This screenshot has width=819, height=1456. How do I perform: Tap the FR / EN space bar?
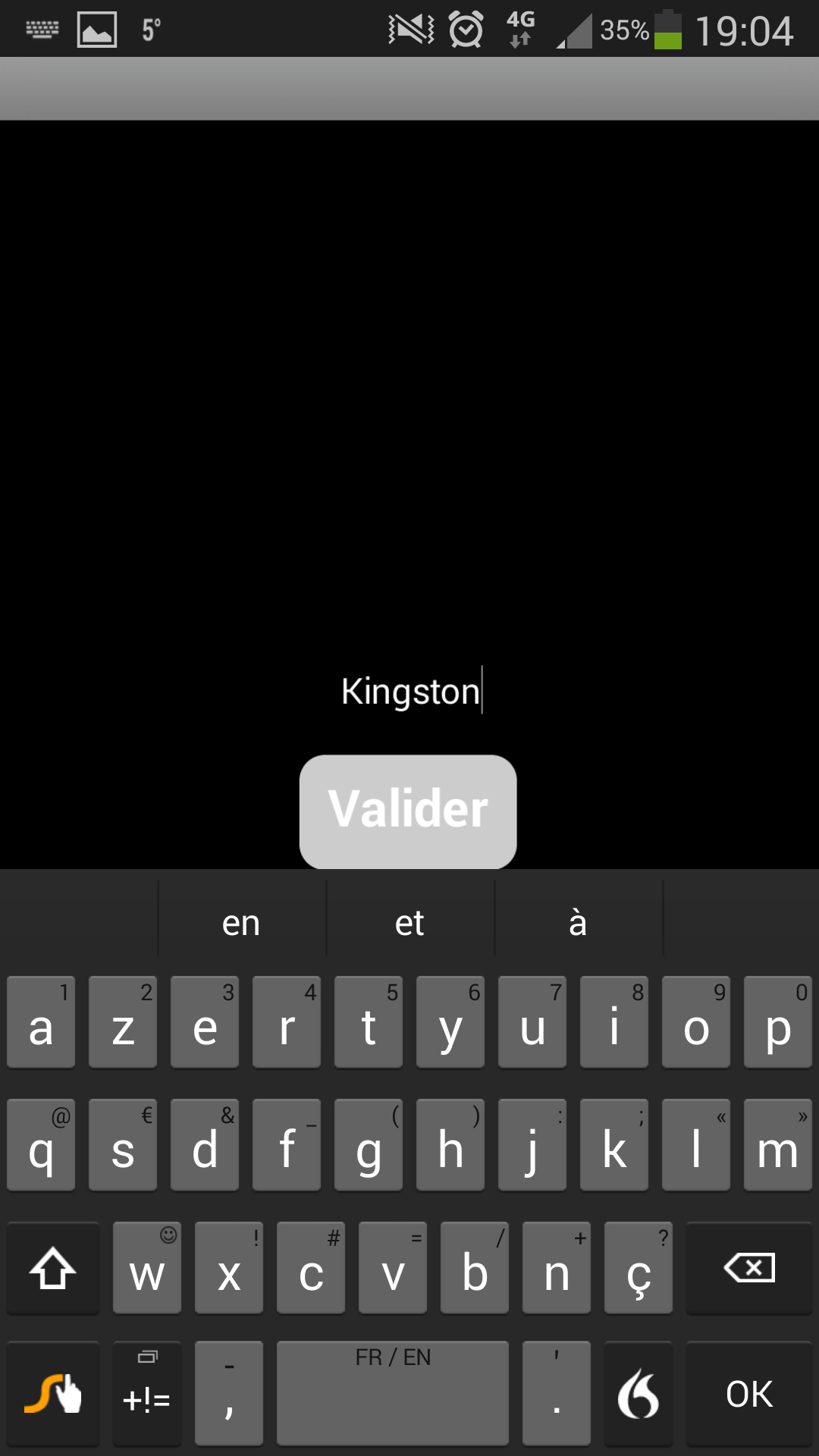pyautogui.click(x=393, y=1393)
